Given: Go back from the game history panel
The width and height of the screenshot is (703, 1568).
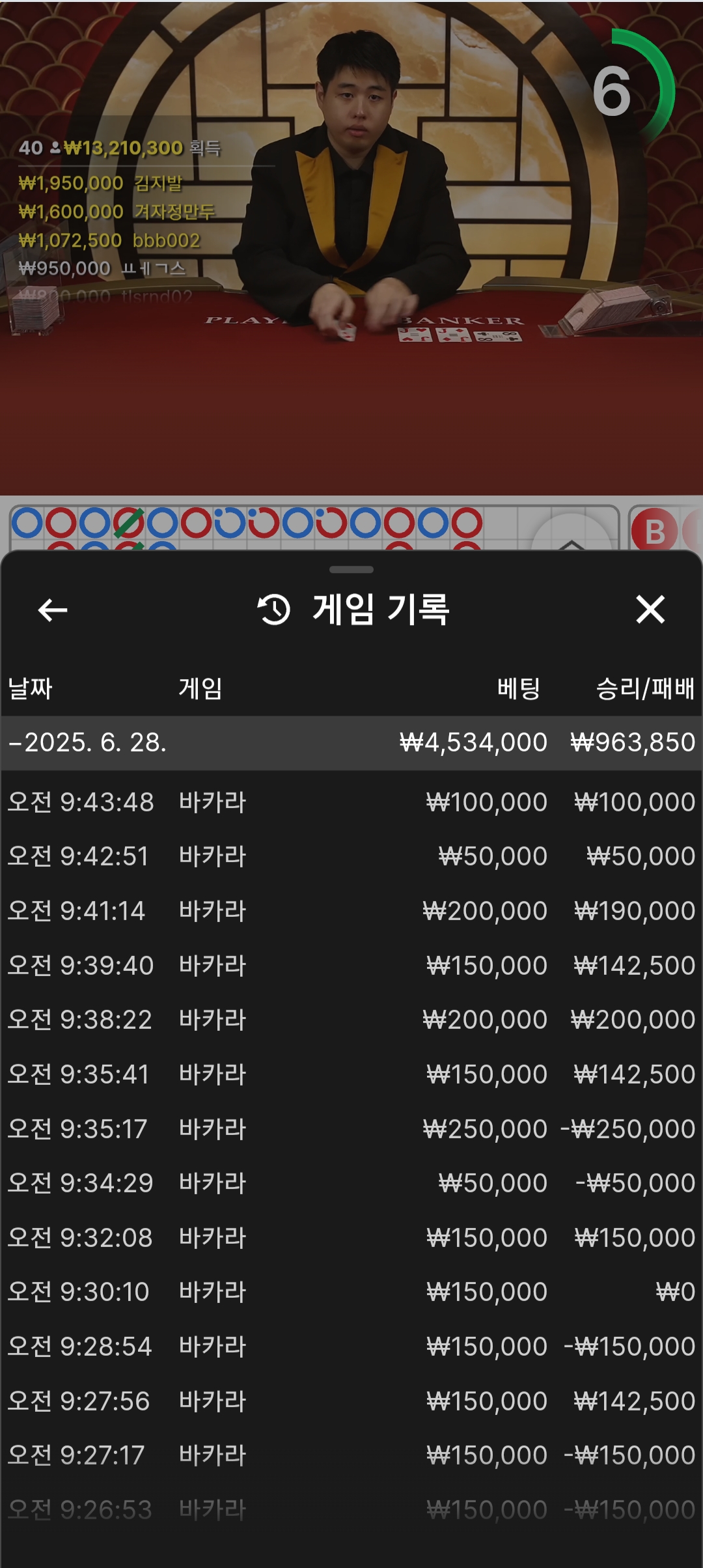Looking at the screenshot, I should [x=53, y=610].
